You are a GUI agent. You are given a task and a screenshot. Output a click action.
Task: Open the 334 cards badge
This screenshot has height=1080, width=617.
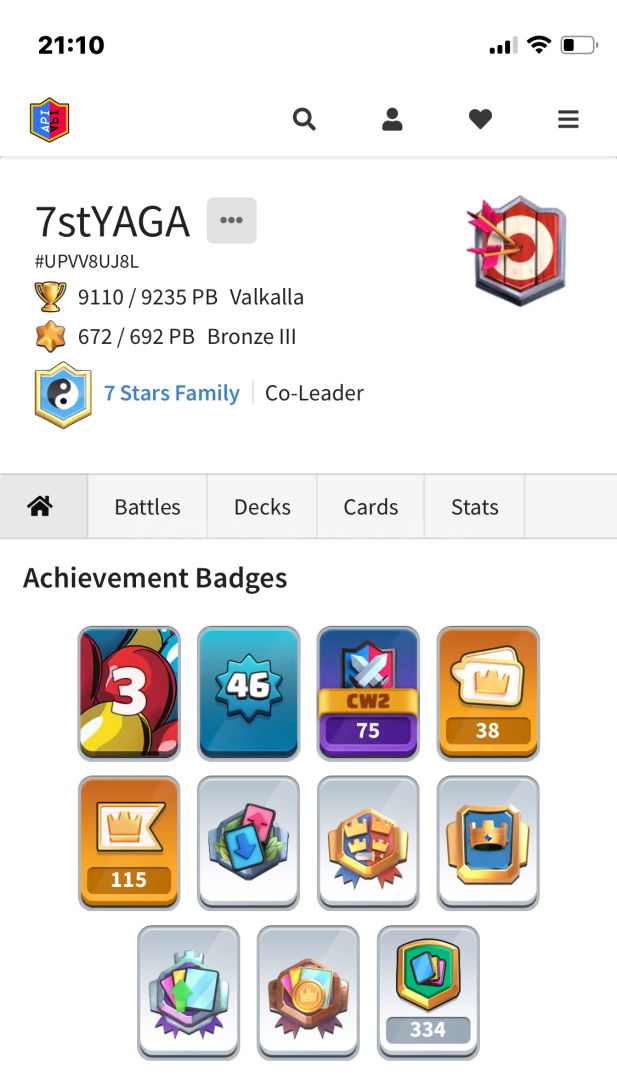[428, 993]
